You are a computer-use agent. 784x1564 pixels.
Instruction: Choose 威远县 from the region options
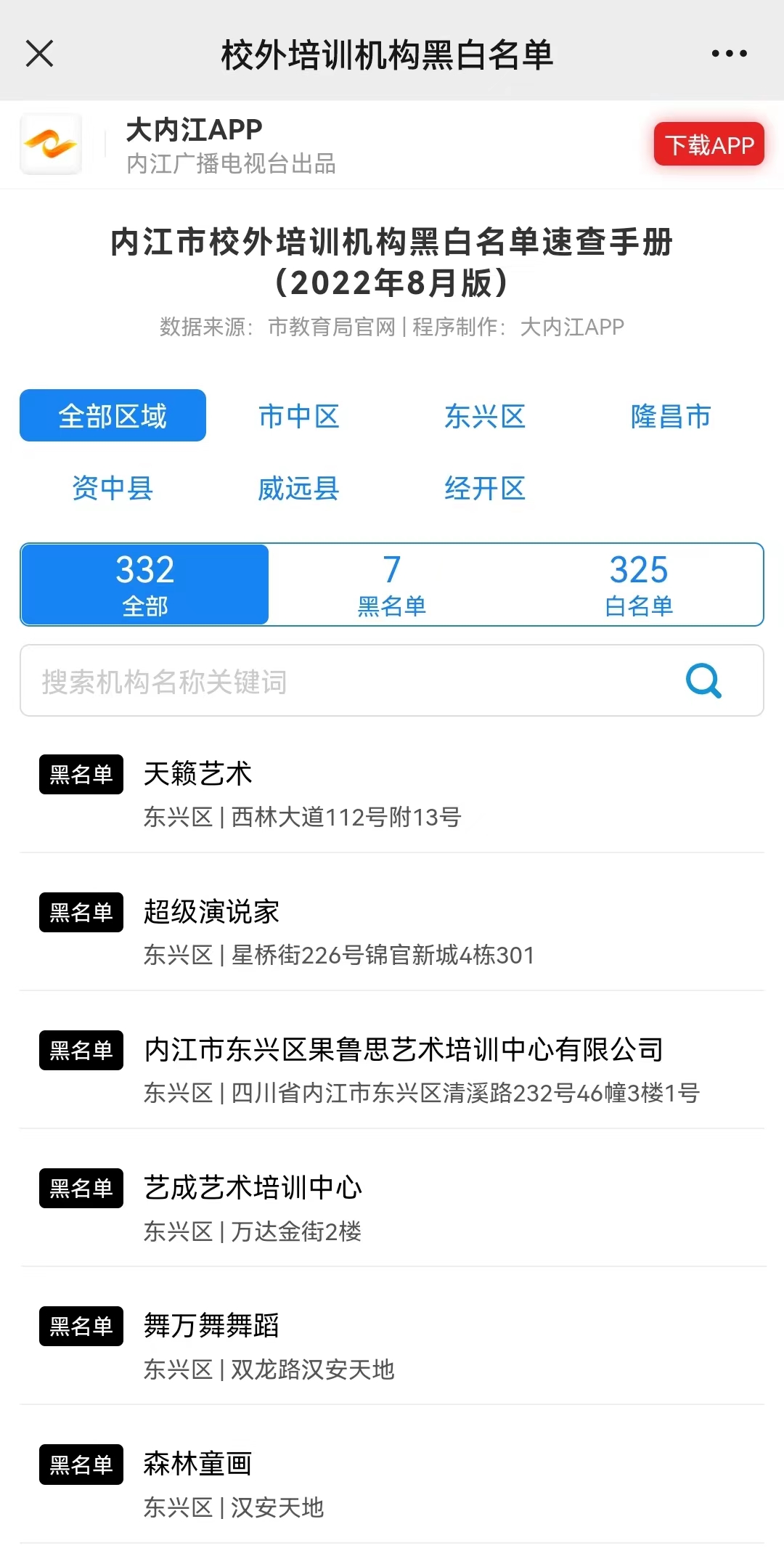[298, 488]
